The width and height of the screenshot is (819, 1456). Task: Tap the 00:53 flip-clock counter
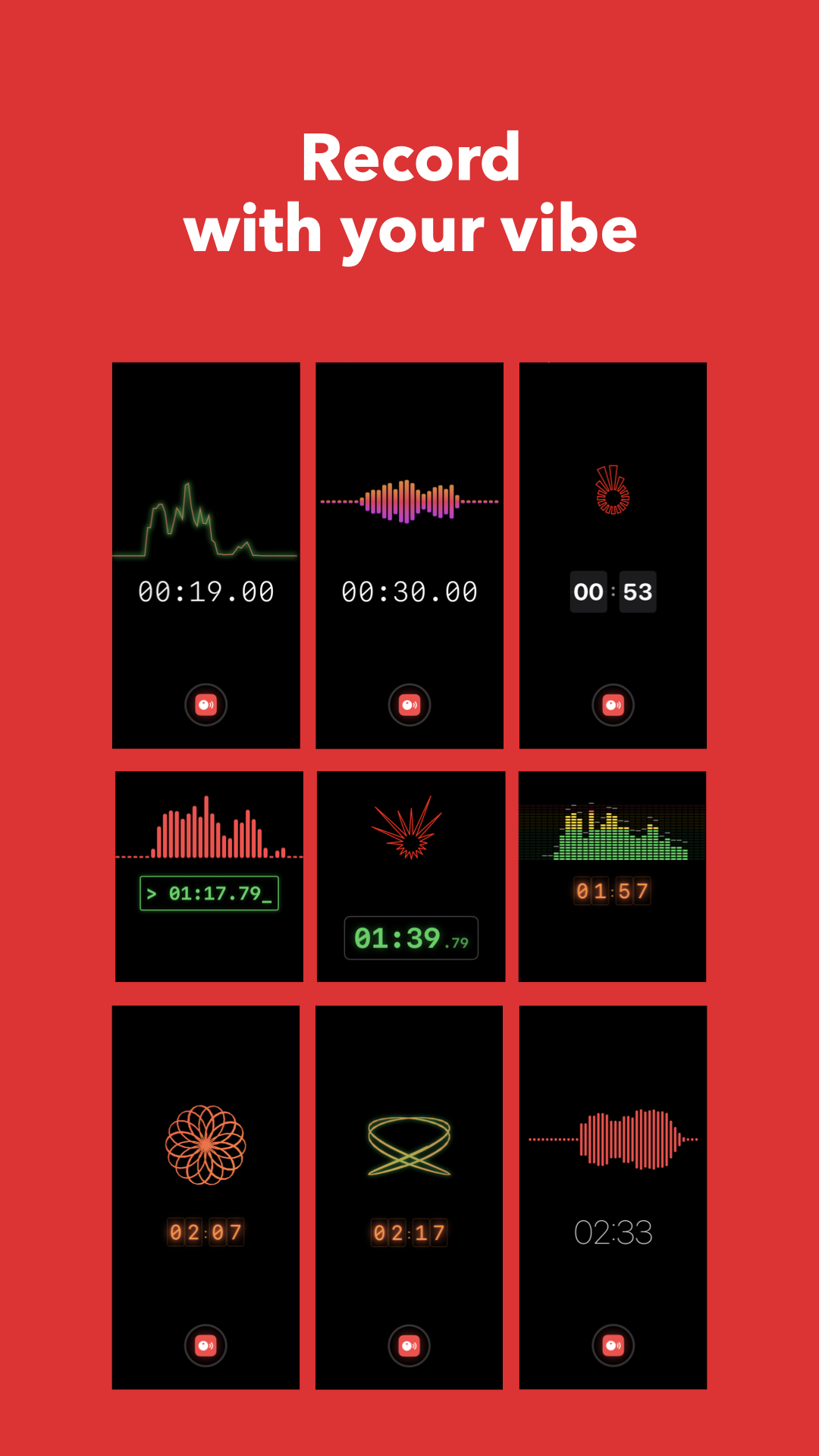pos(613,591)
